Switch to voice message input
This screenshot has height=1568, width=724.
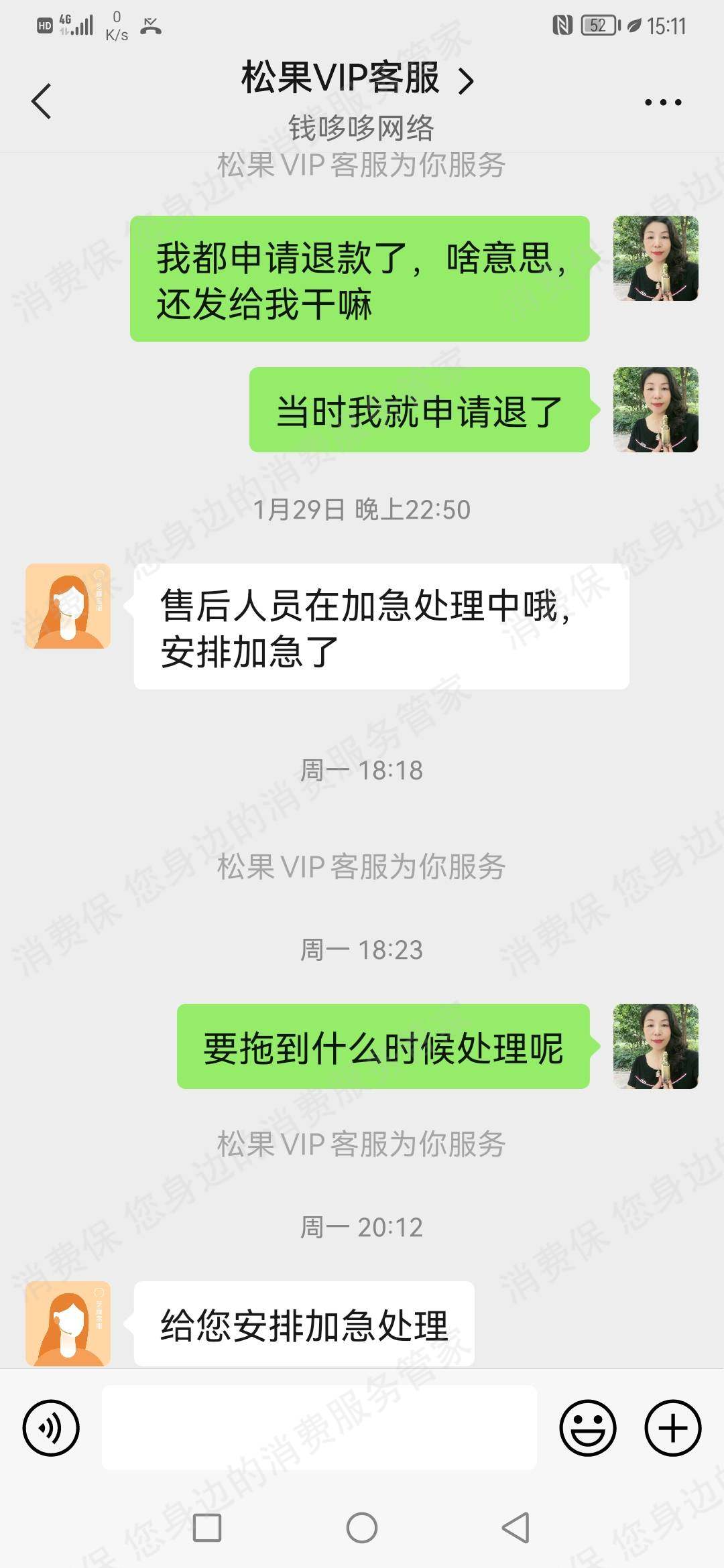coord(51,1428)
